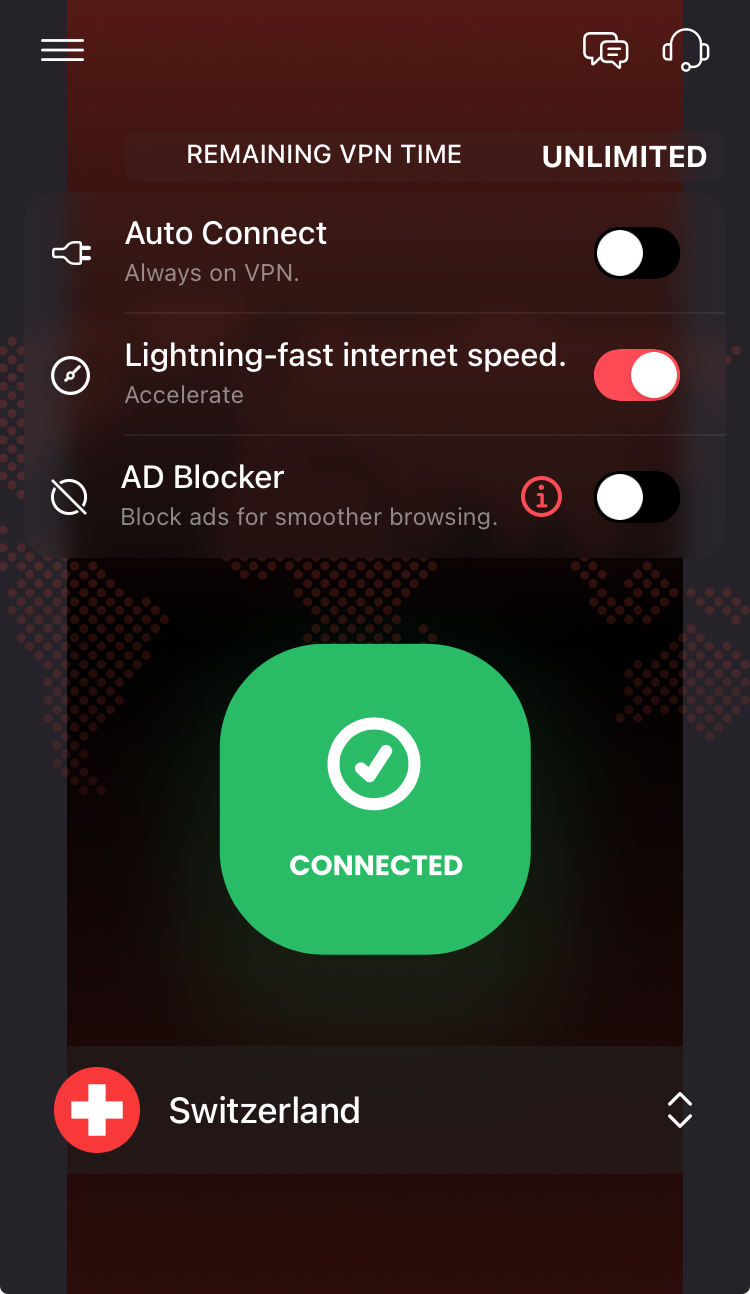
Task: Select the speedometer icon next to Accelerate
Action: (70, 375)
